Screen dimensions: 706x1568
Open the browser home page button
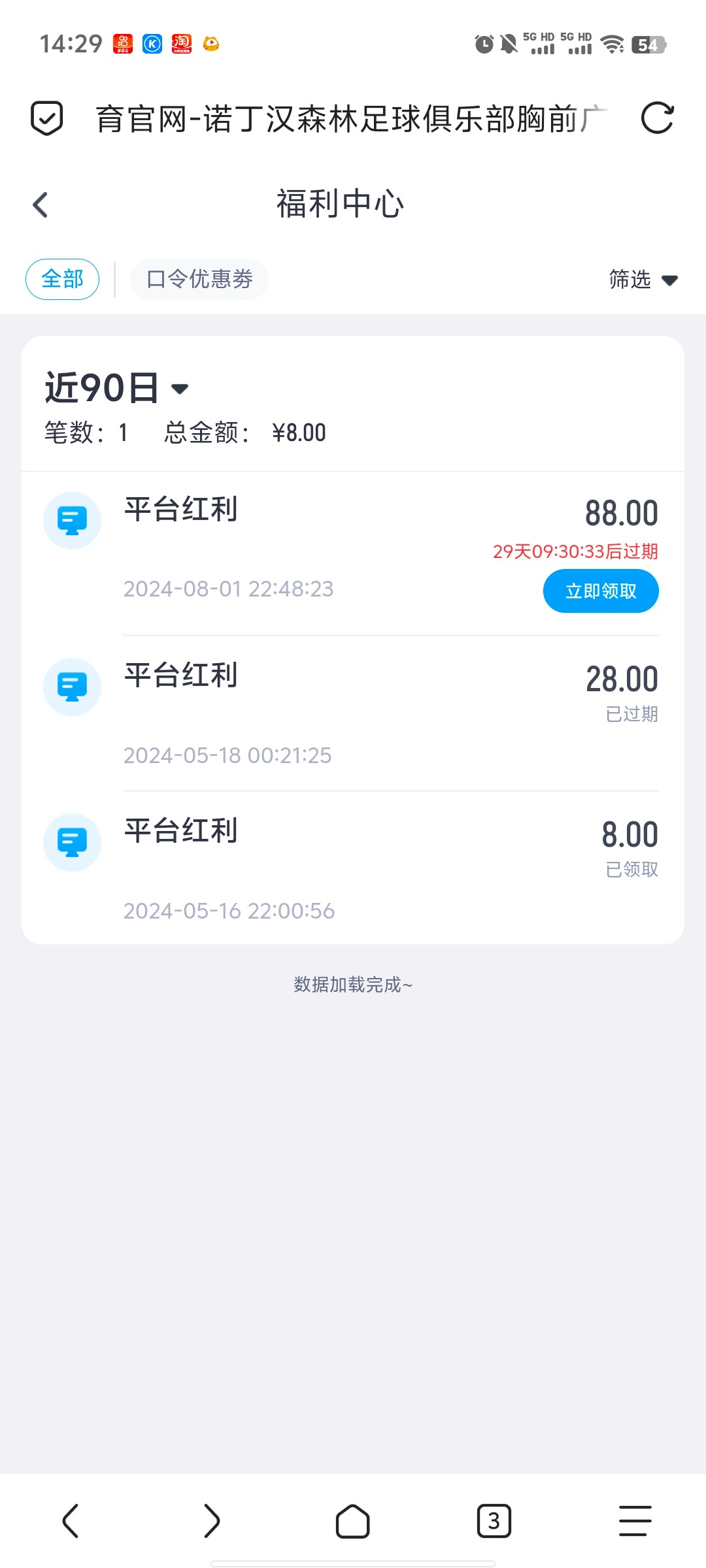353,1521
